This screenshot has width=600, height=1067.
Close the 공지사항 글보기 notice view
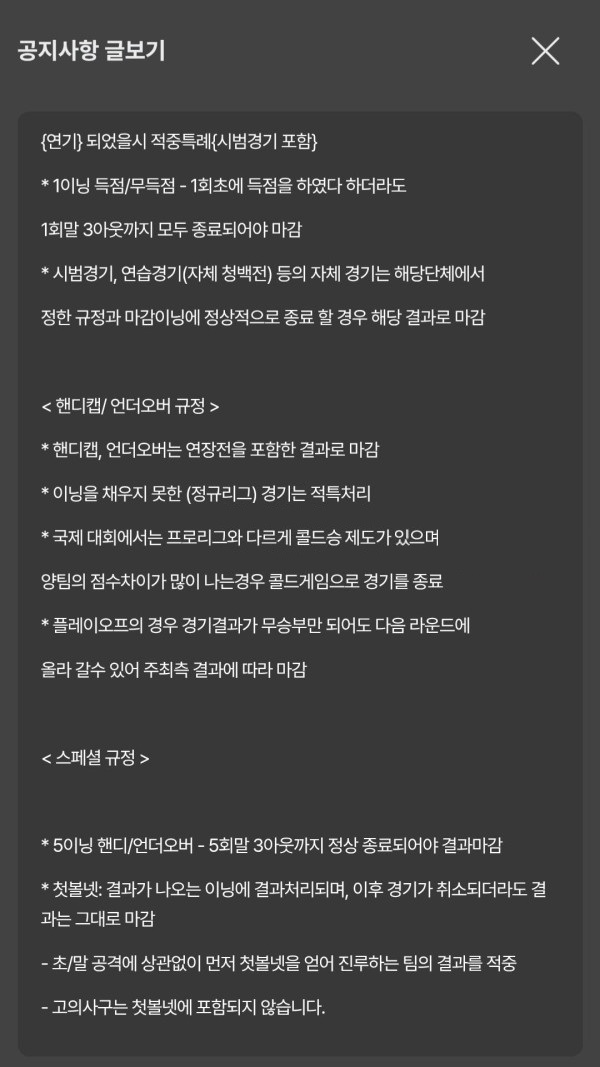point(545,51)
